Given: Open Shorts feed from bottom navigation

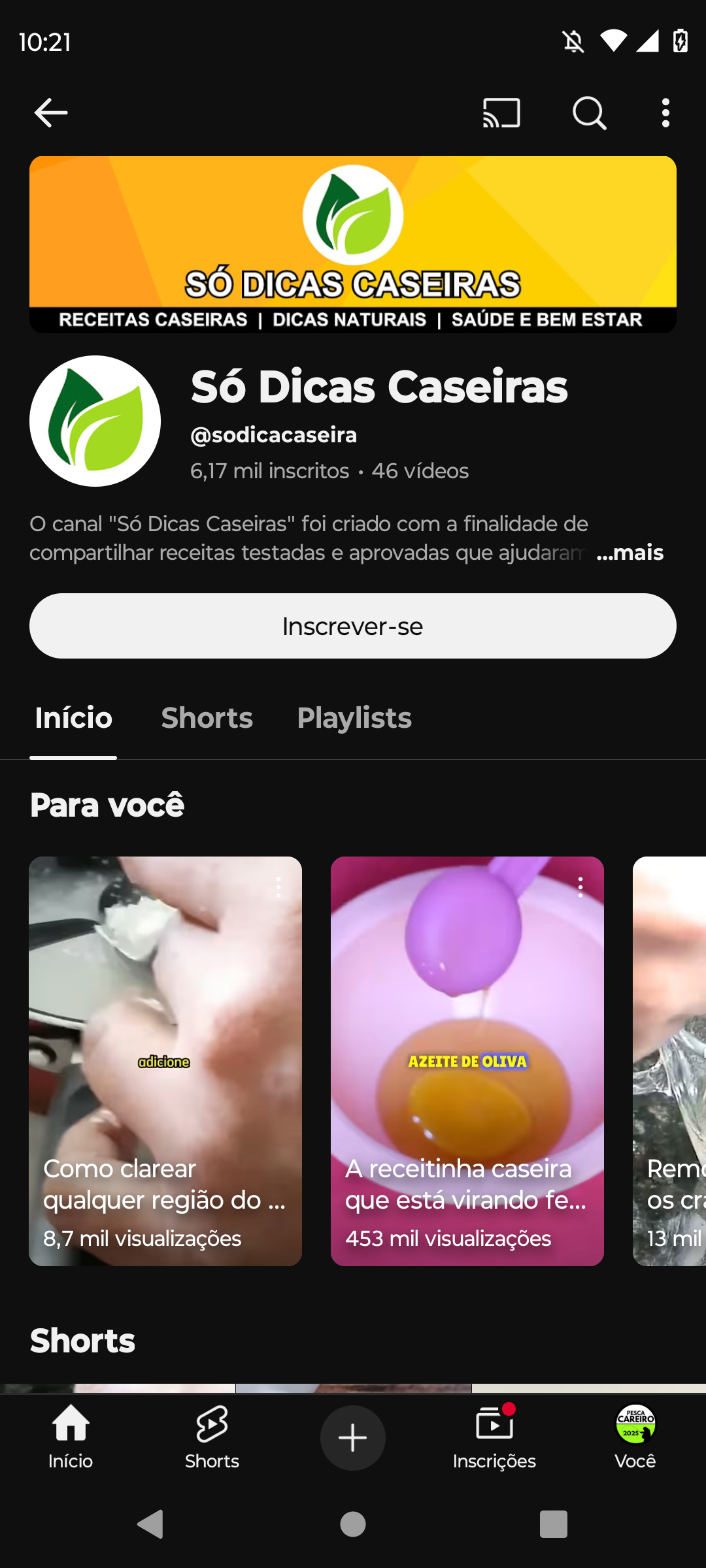Looking at the screenshot, I should pyautogui.click(x=212, y=1437).
